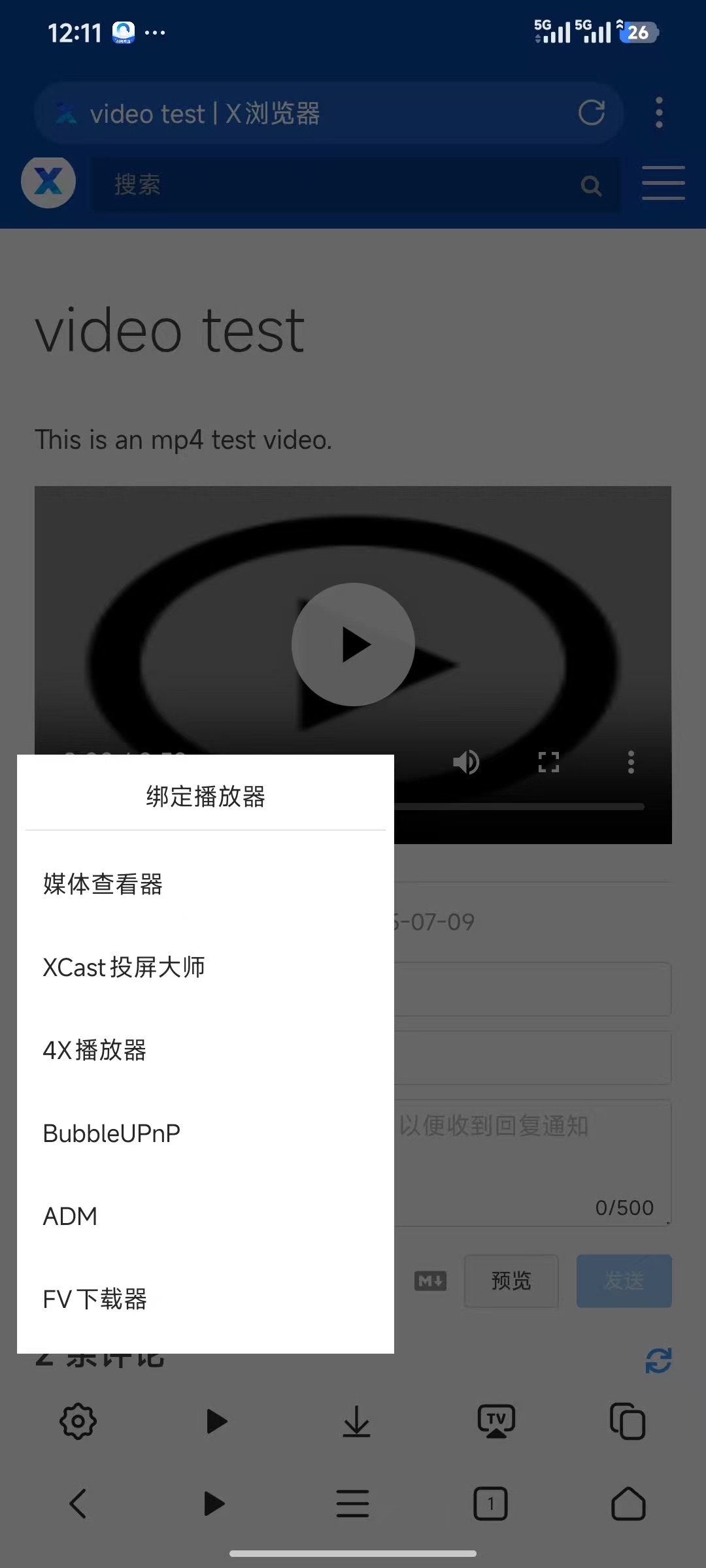The height and width of the screenshot is (1568, 706).
Task: Mute the video with the speaker icon
Action: tap(466, 762)
